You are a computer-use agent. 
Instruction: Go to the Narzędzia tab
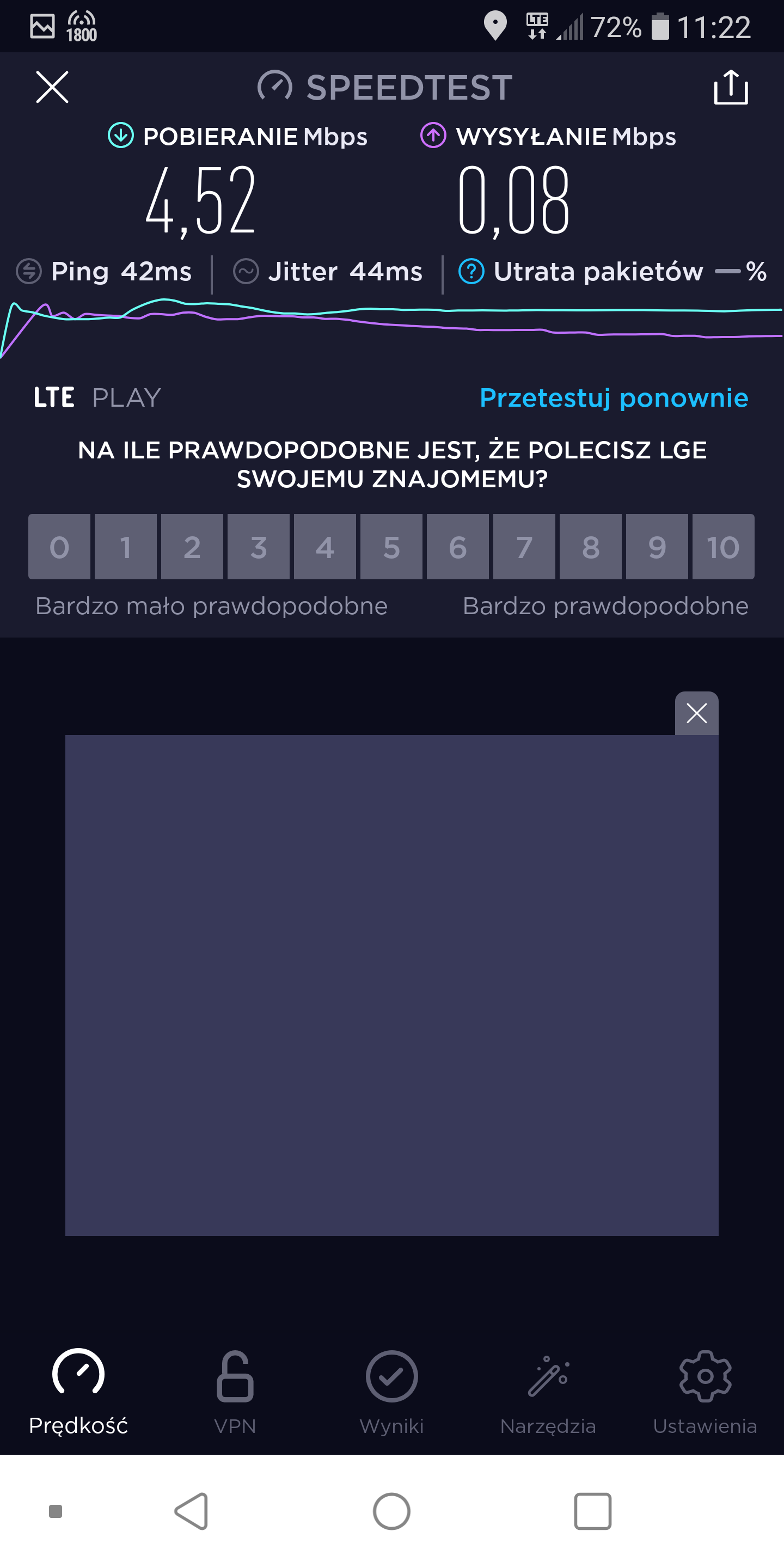click(x=548, y=1393)
